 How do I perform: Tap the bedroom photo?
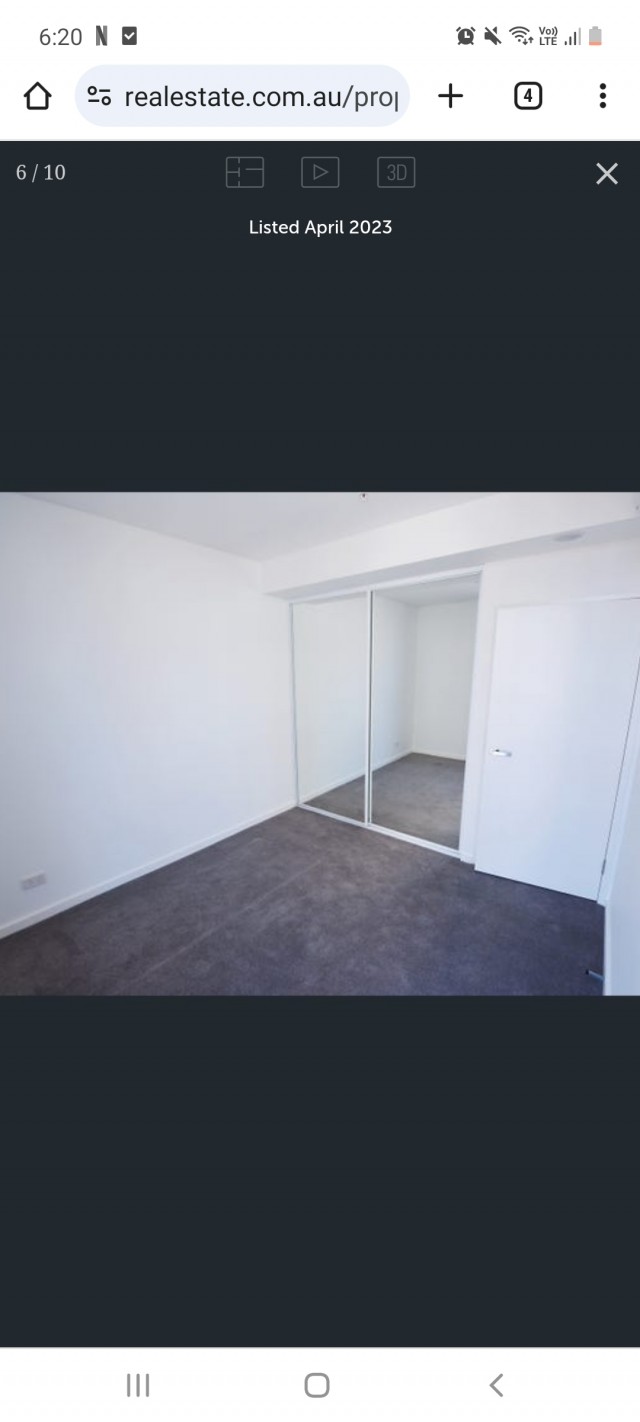(x=320, y=743)
